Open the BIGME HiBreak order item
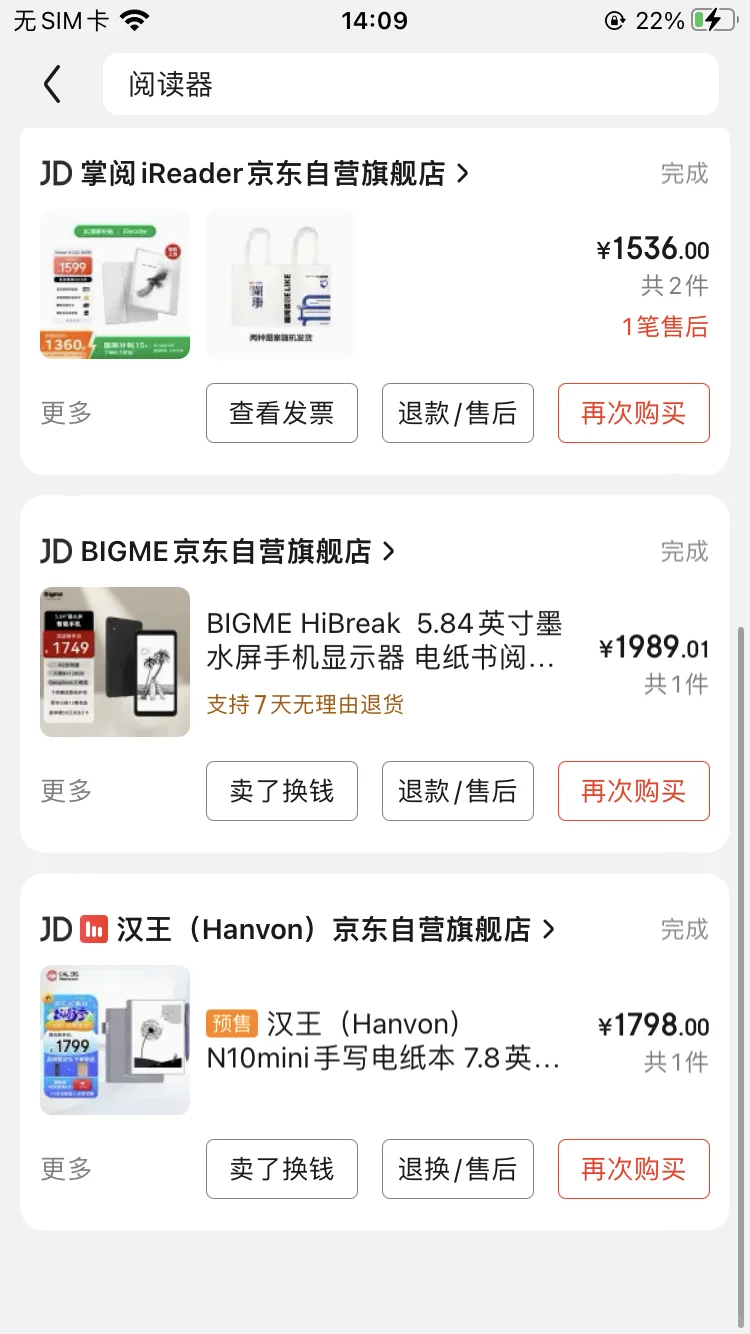This screenshot has height=1334, width=750. tap(384, 641)
